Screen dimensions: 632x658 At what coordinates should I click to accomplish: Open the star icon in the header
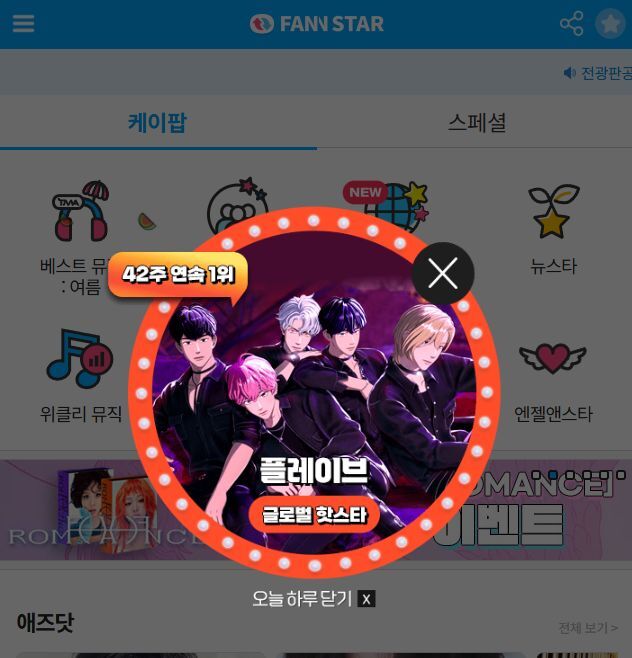tap(610, 24)
